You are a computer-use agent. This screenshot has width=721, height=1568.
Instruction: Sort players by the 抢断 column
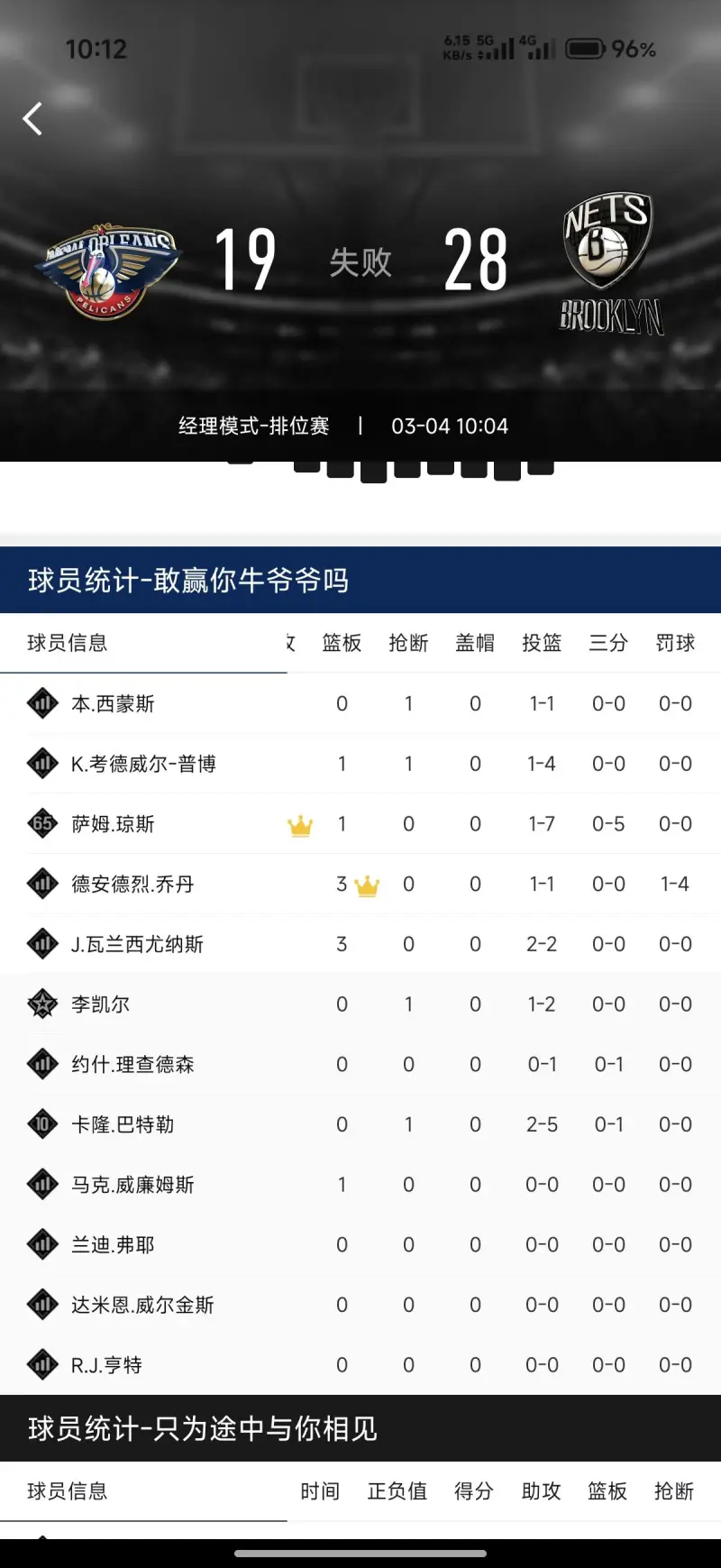408,643
